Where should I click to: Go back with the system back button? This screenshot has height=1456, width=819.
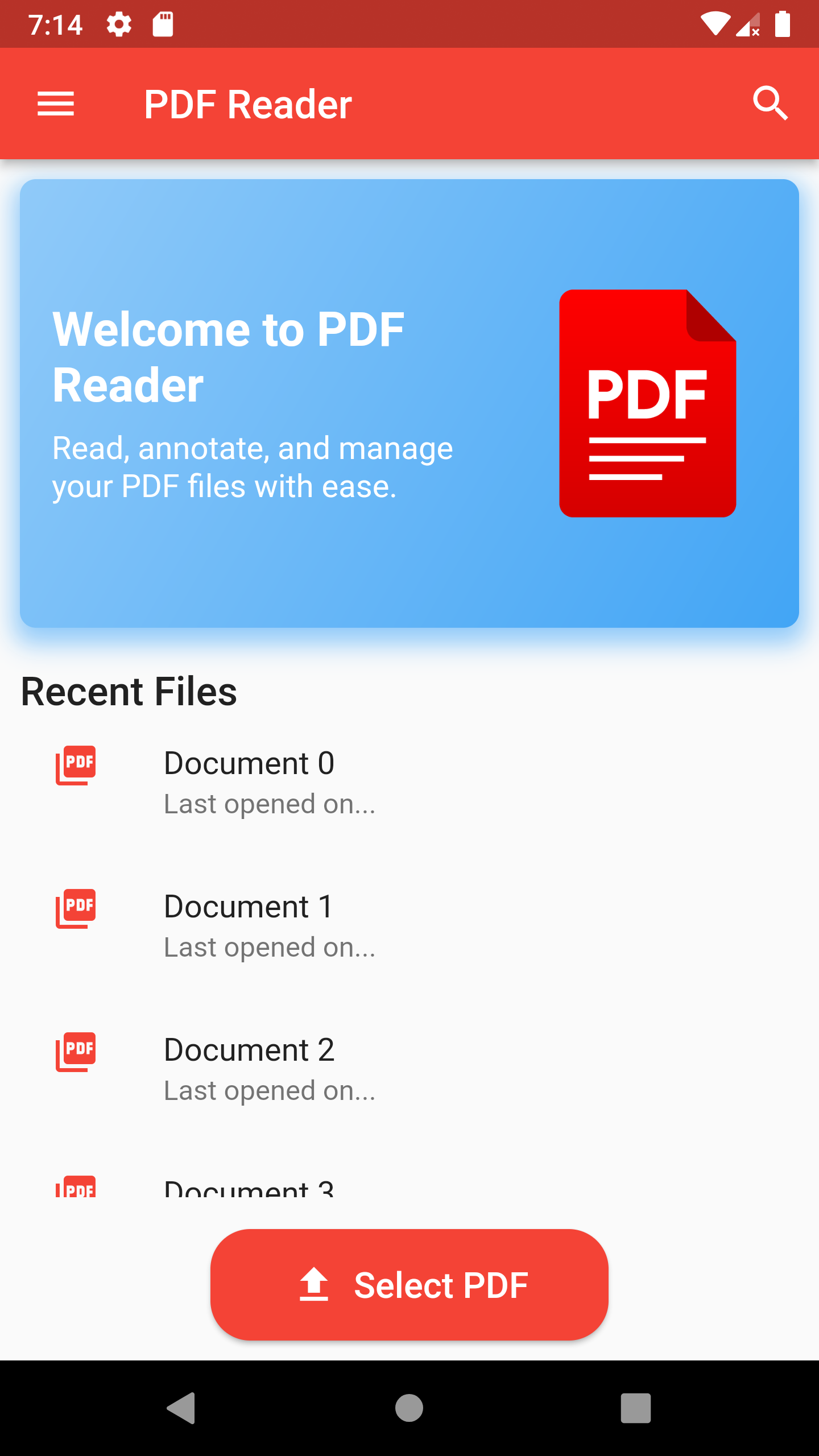182,1408
